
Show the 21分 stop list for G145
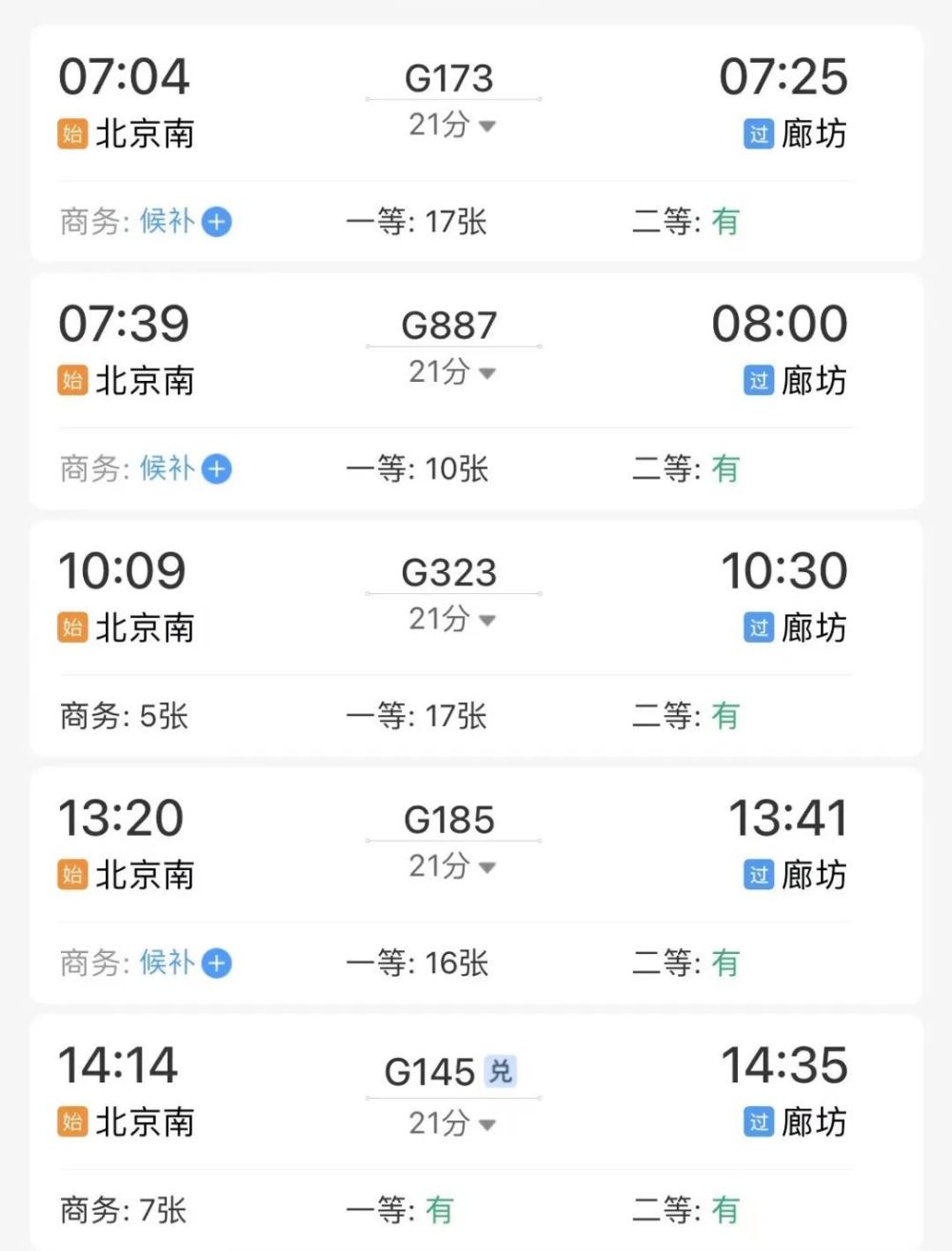(453, 1123)
